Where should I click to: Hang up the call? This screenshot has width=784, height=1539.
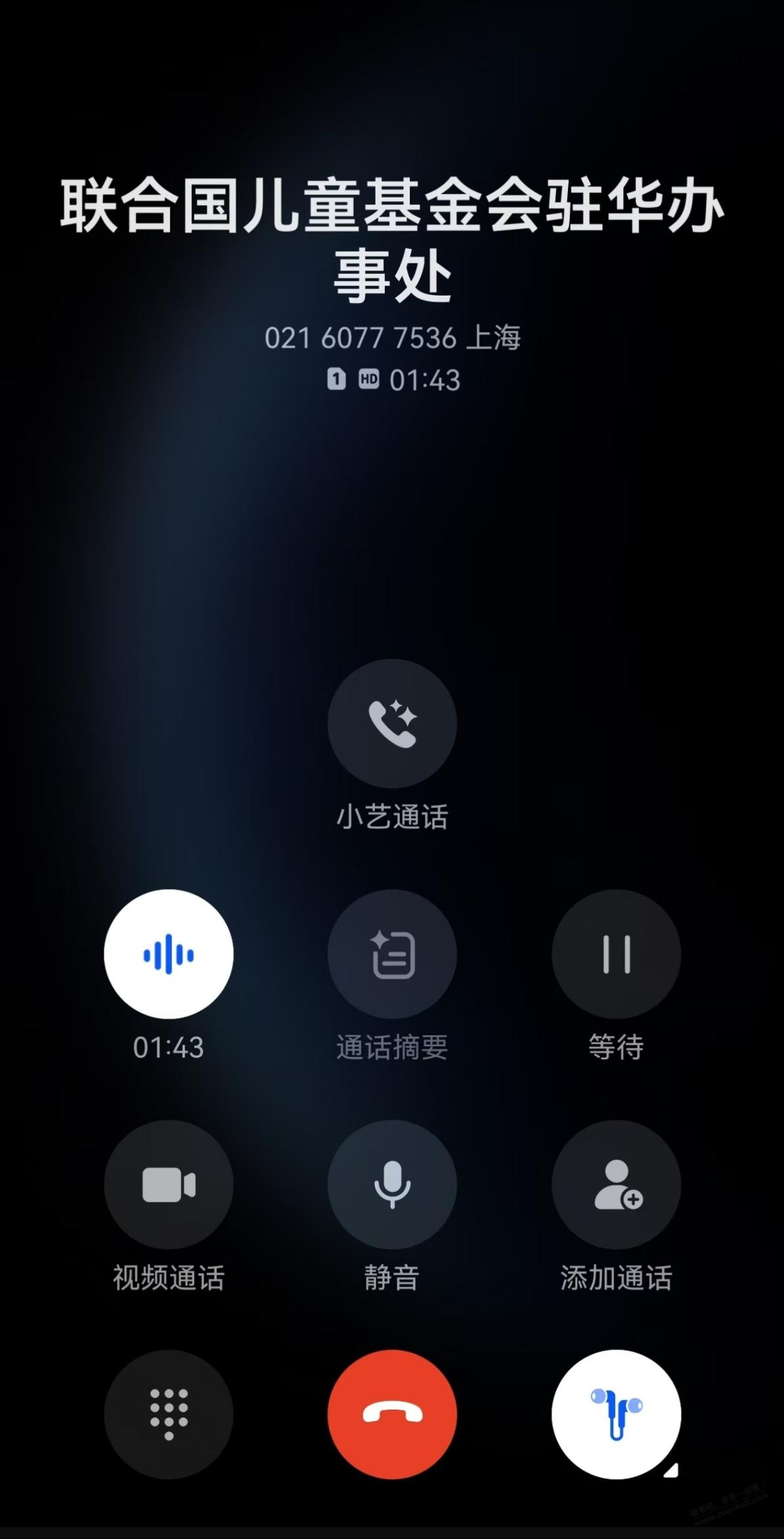click(392, 1414)
